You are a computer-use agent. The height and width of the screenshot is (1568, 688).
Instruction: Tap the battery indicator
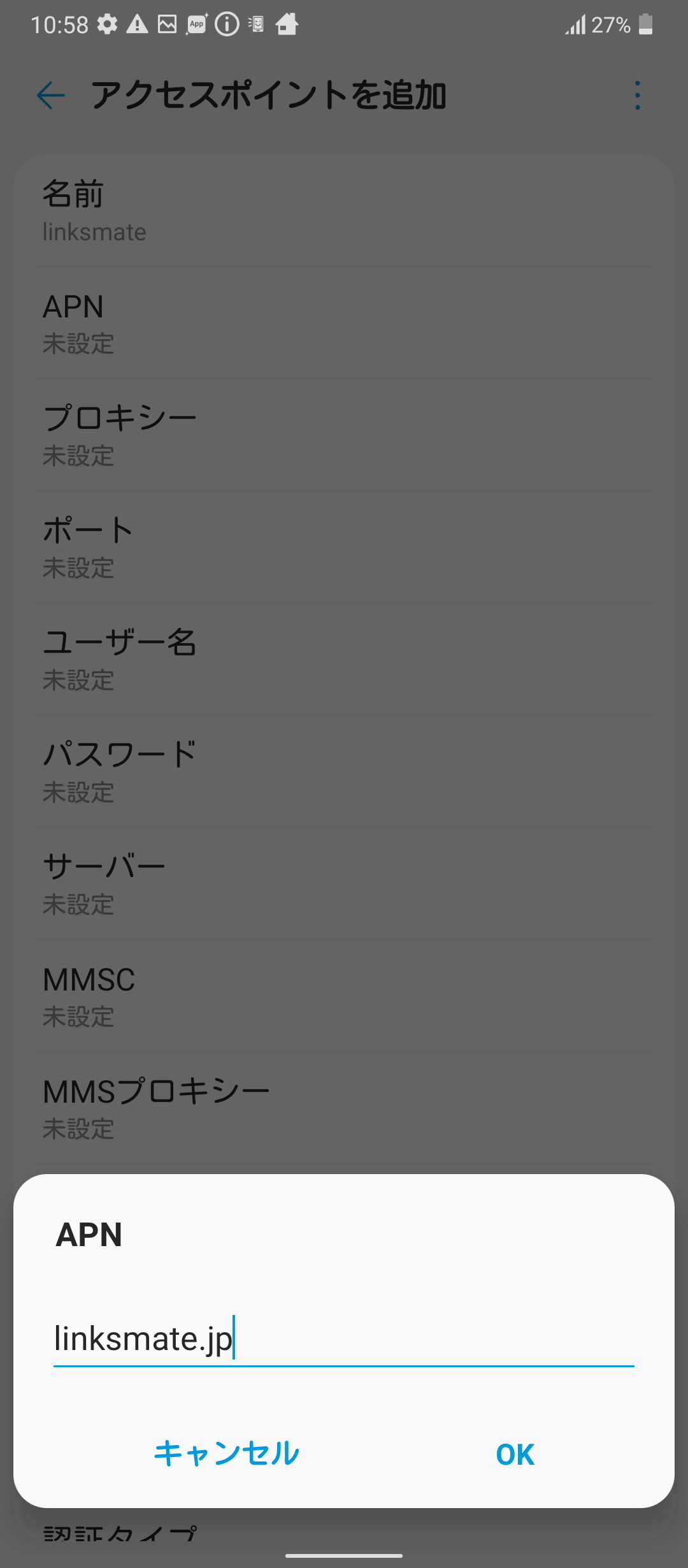click(645, 24)
